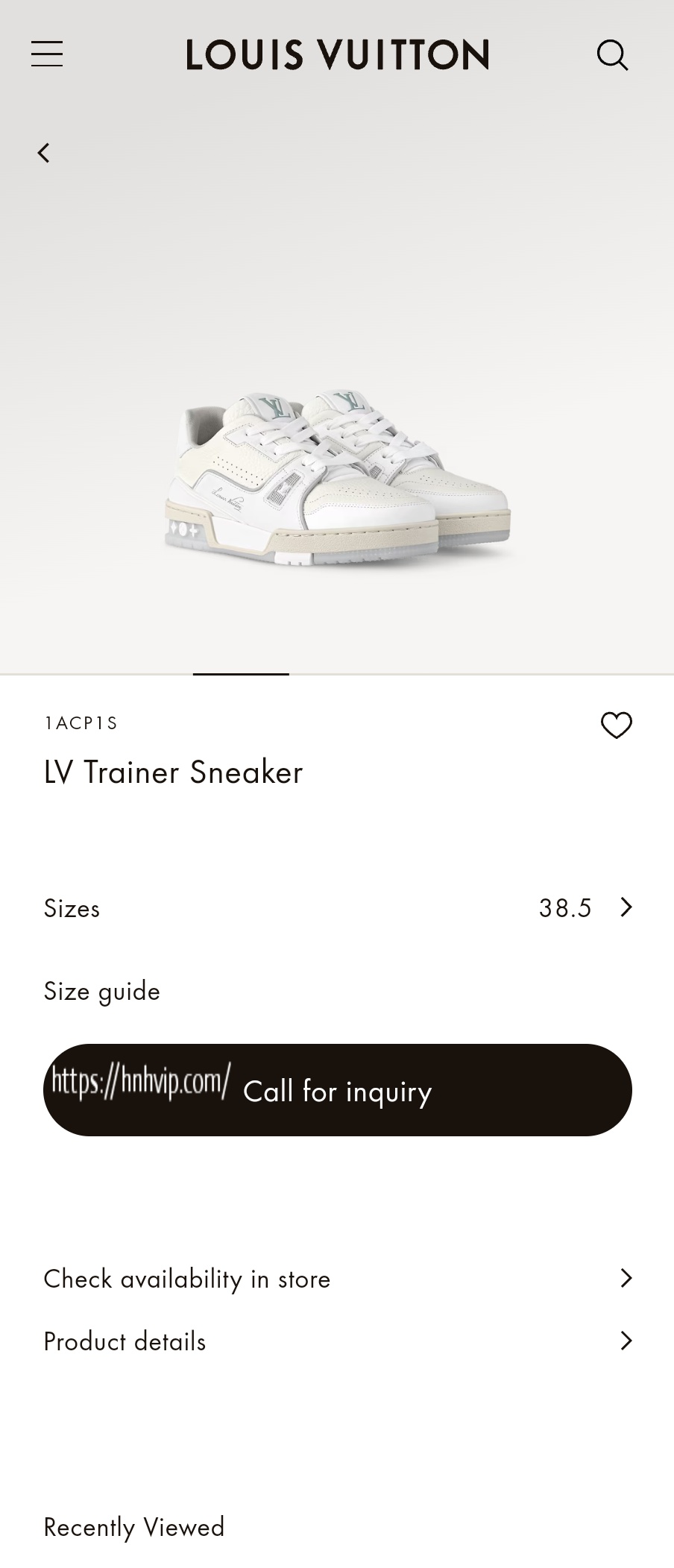Open Recently Viewed section
The width and height of the screenshot is (674, 1568).
point(133,1526)
